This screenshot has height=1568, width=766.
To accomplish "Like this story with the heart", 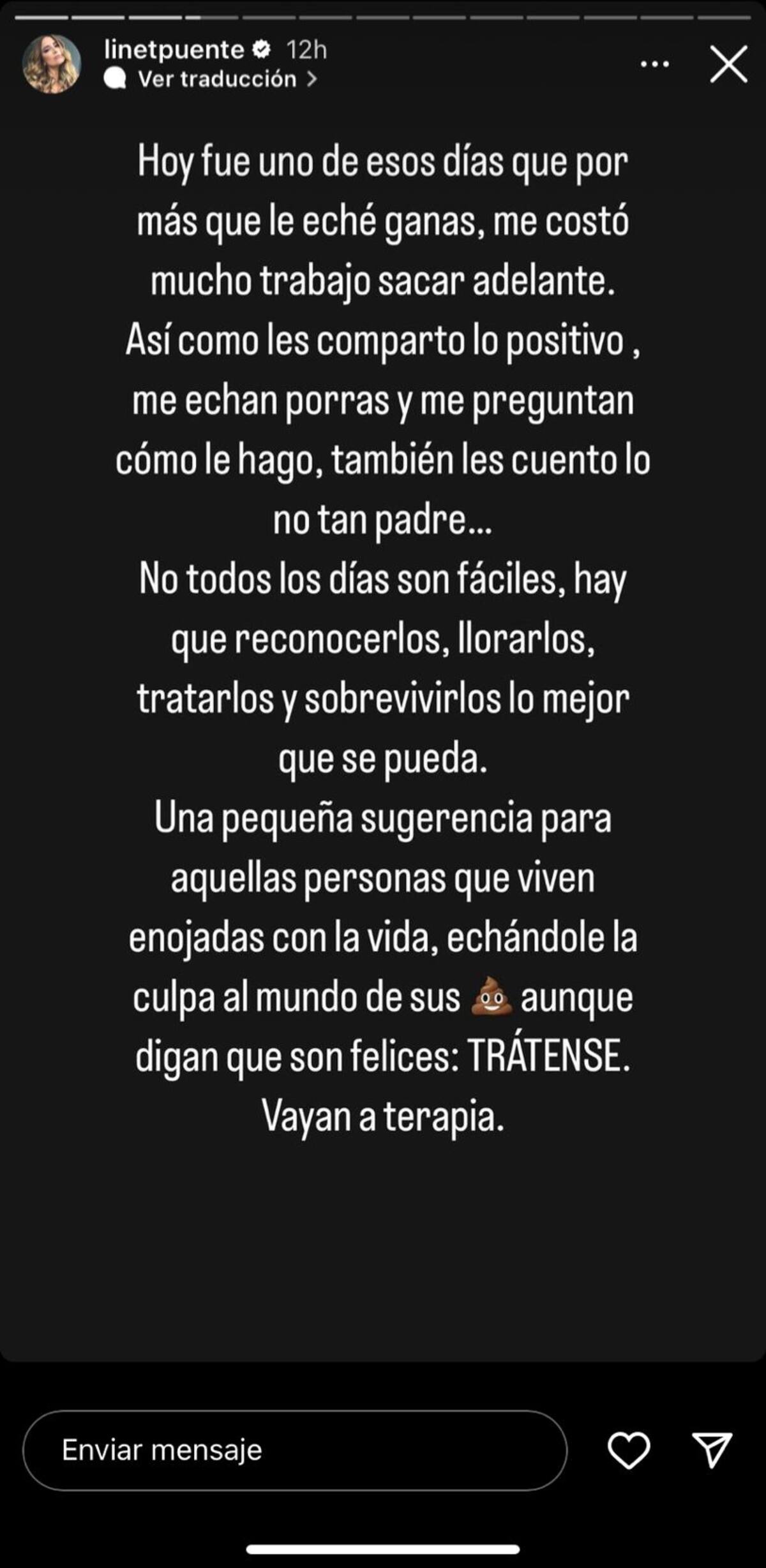I will (x=629, y=1450).
